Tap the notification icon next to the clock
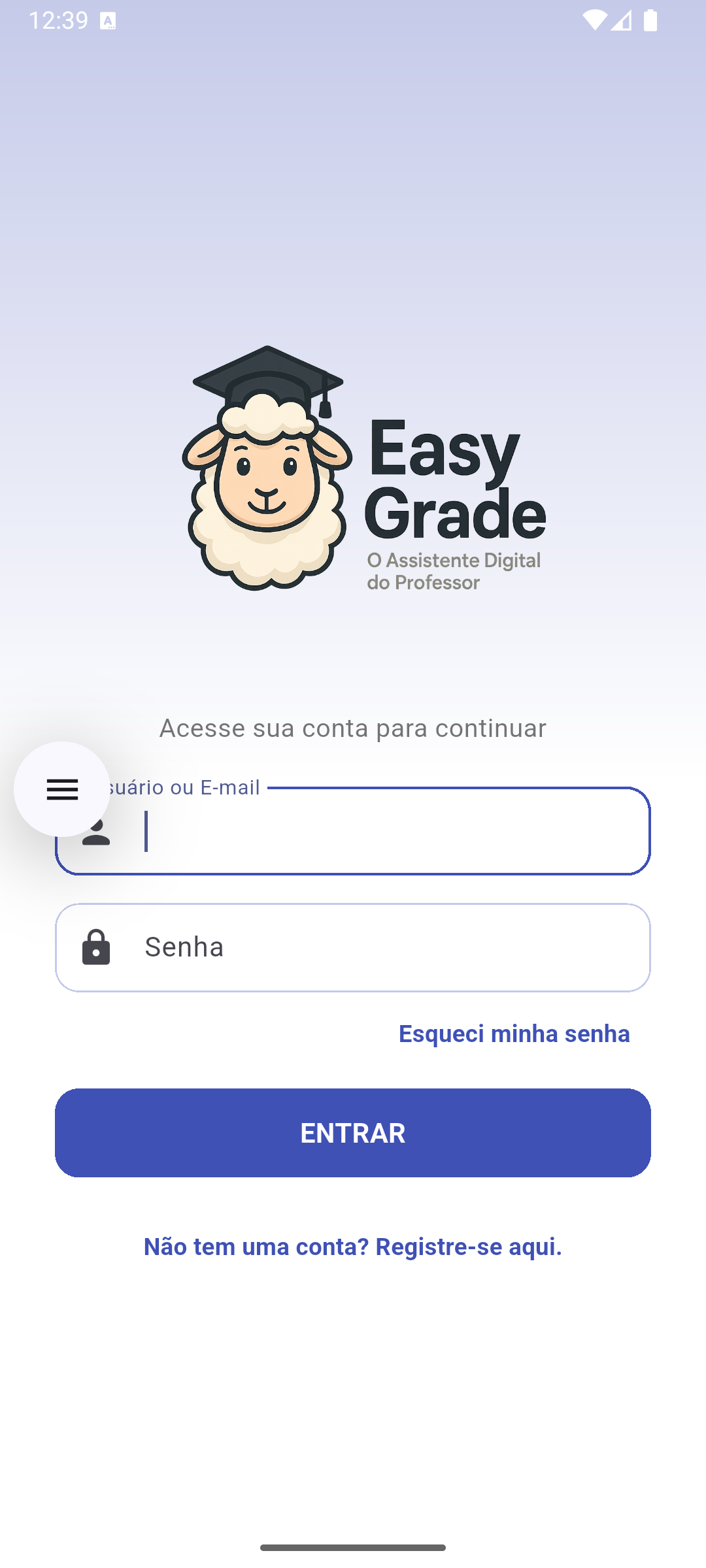The height and width of the screenshot is (1568, 706). point(109,21)
